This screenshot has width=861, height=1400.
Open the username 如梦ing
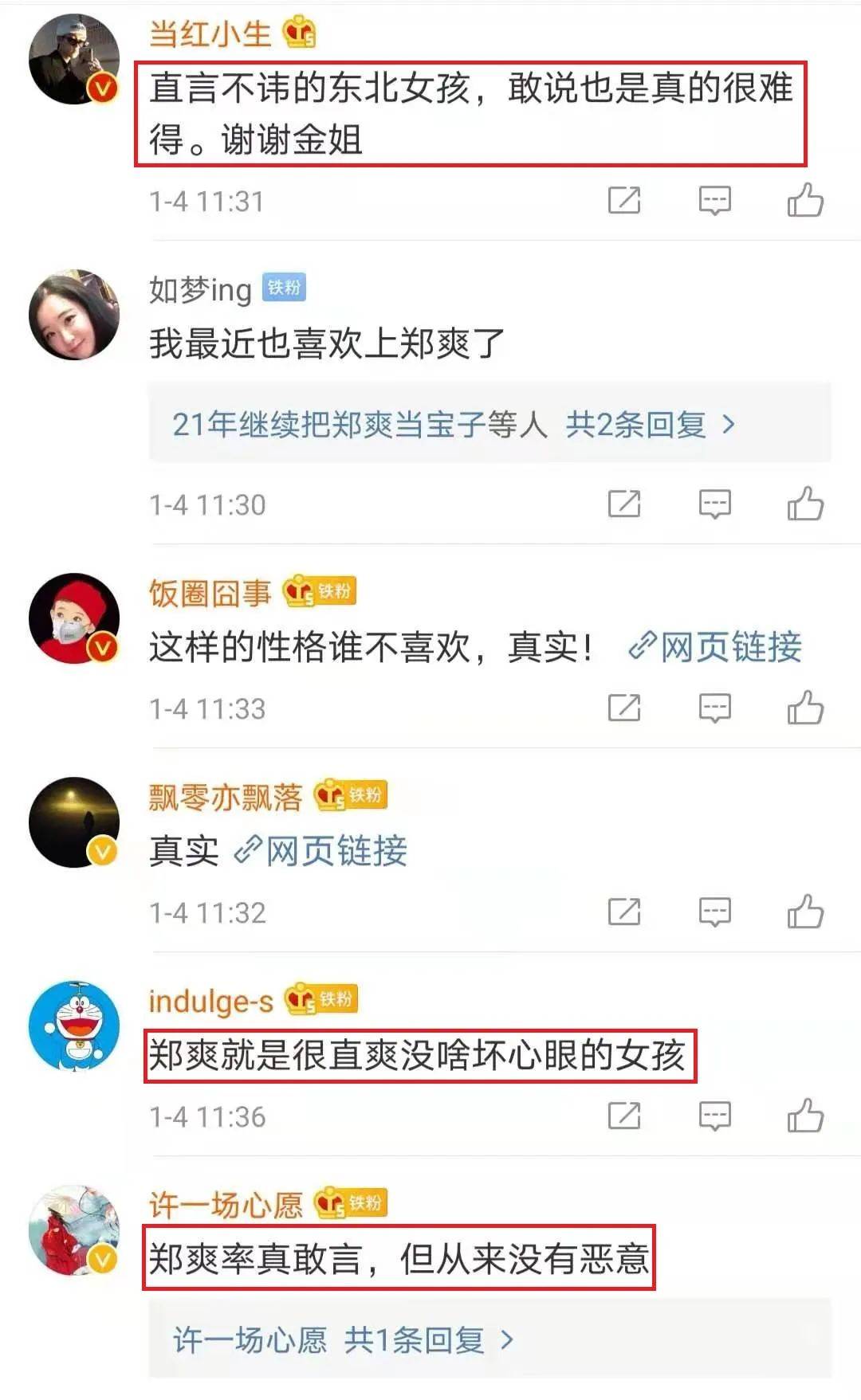pos(200,290)
